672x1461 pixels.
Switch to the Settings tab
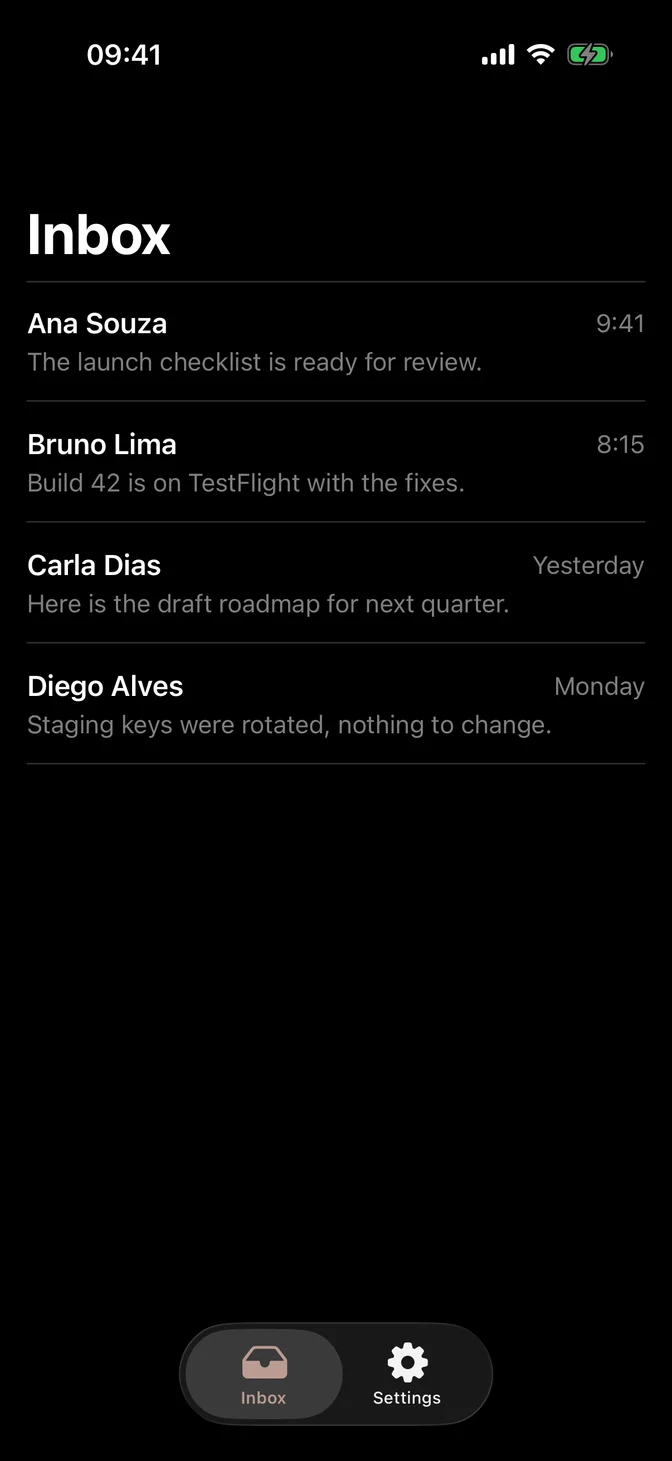[x=407, y=1375]
